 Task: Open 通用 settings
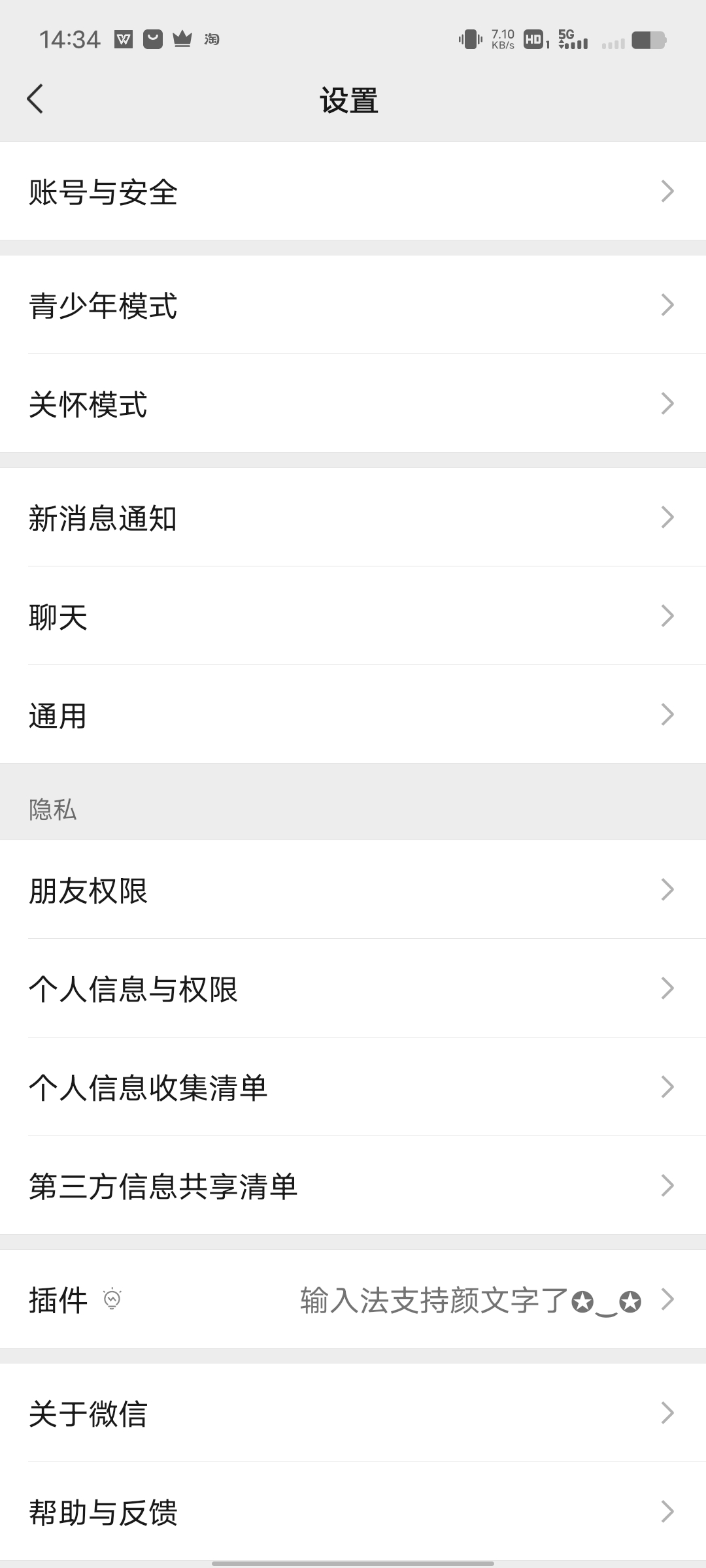tap(353, 715)
